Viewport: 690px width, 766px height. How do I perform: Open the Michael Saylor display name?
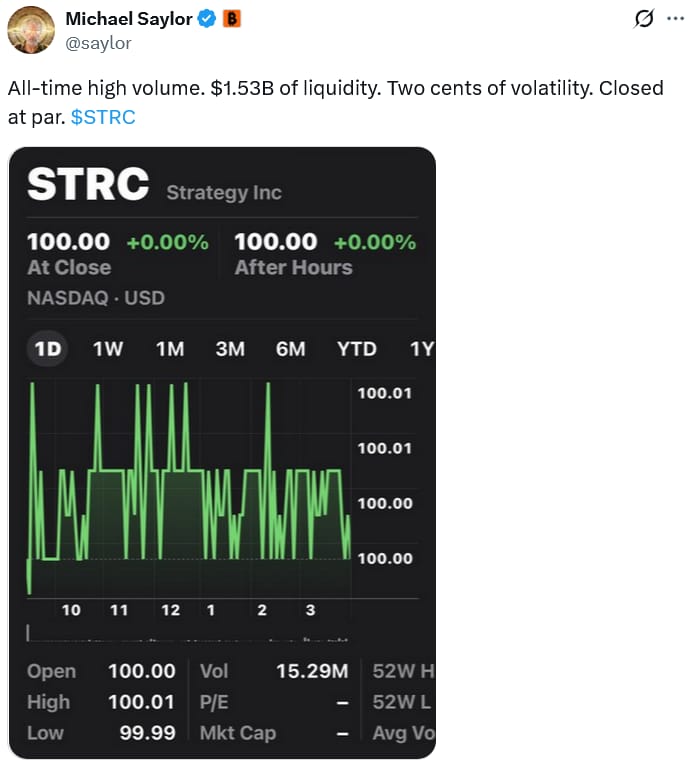click(129, 19)
